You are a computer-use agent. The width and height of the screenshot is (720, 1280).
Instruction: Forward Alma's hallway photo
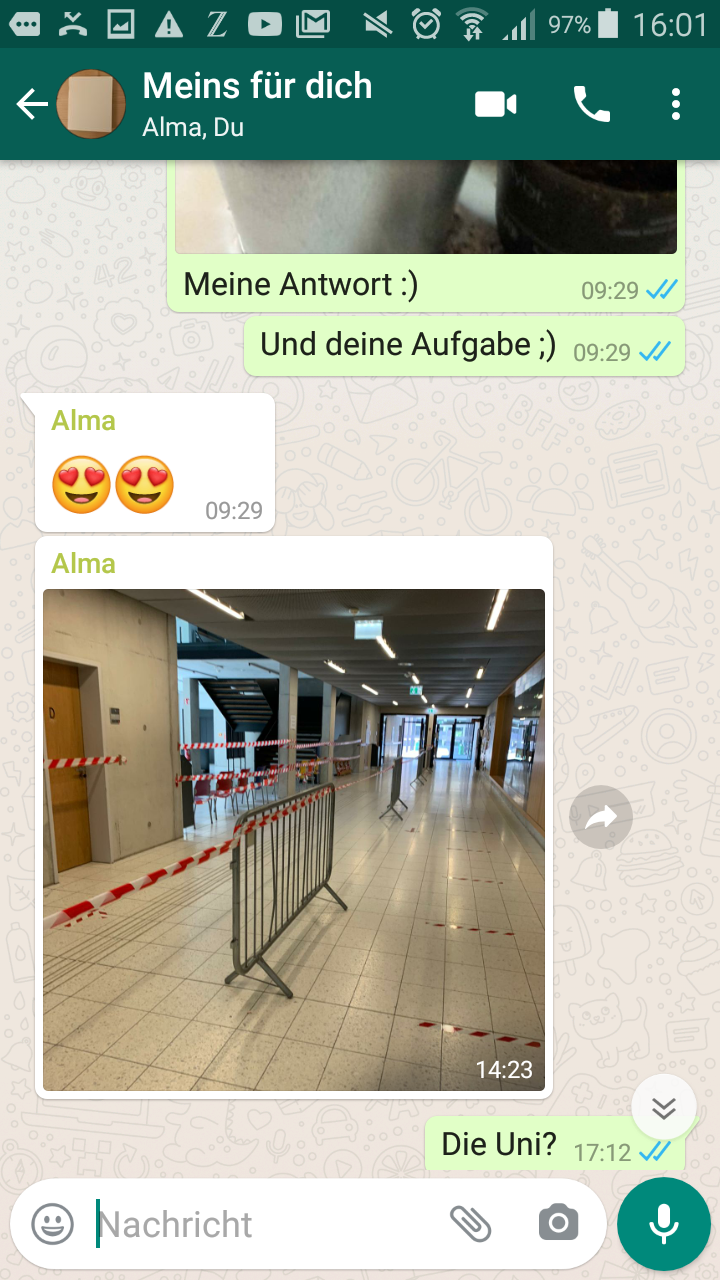click(601, 818)
